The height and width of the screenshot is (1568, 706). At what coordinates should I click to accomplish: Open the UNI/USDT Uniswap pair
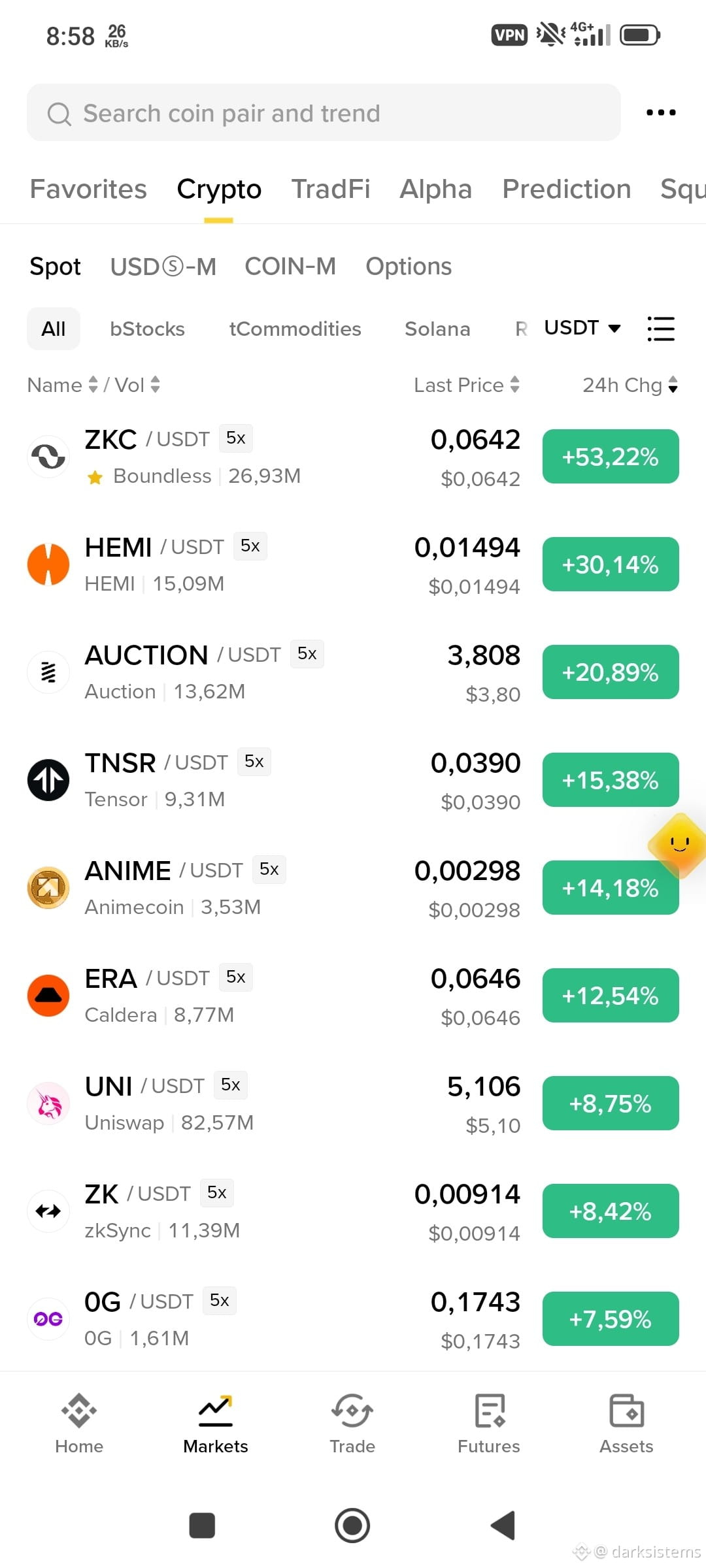click(353, 1103)
